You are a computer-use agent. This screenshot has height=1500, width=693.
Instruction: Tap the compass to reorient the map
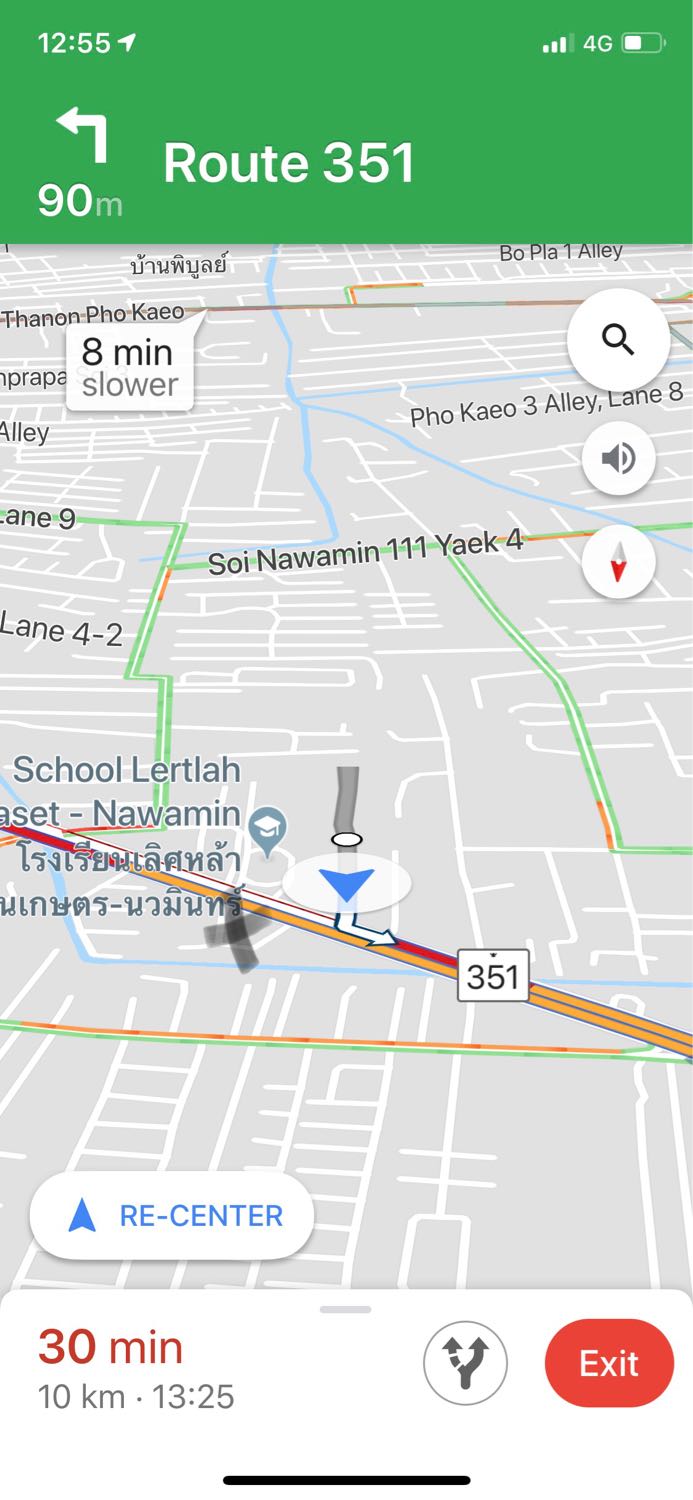[618, 562]
